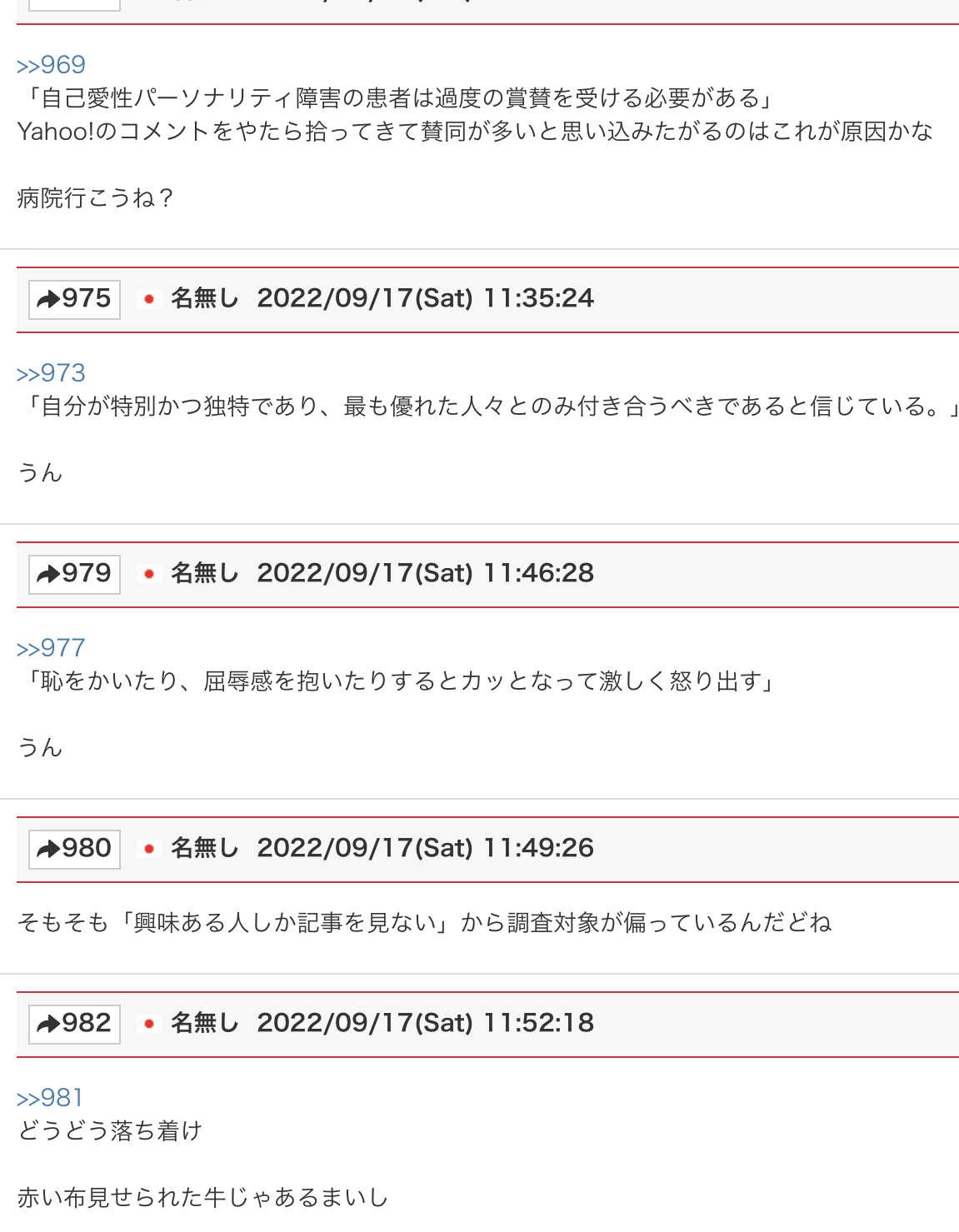This screenshot has height=1232, width=959.
Task: Open the >>969 quoted post link
Action: coord(51,65)
